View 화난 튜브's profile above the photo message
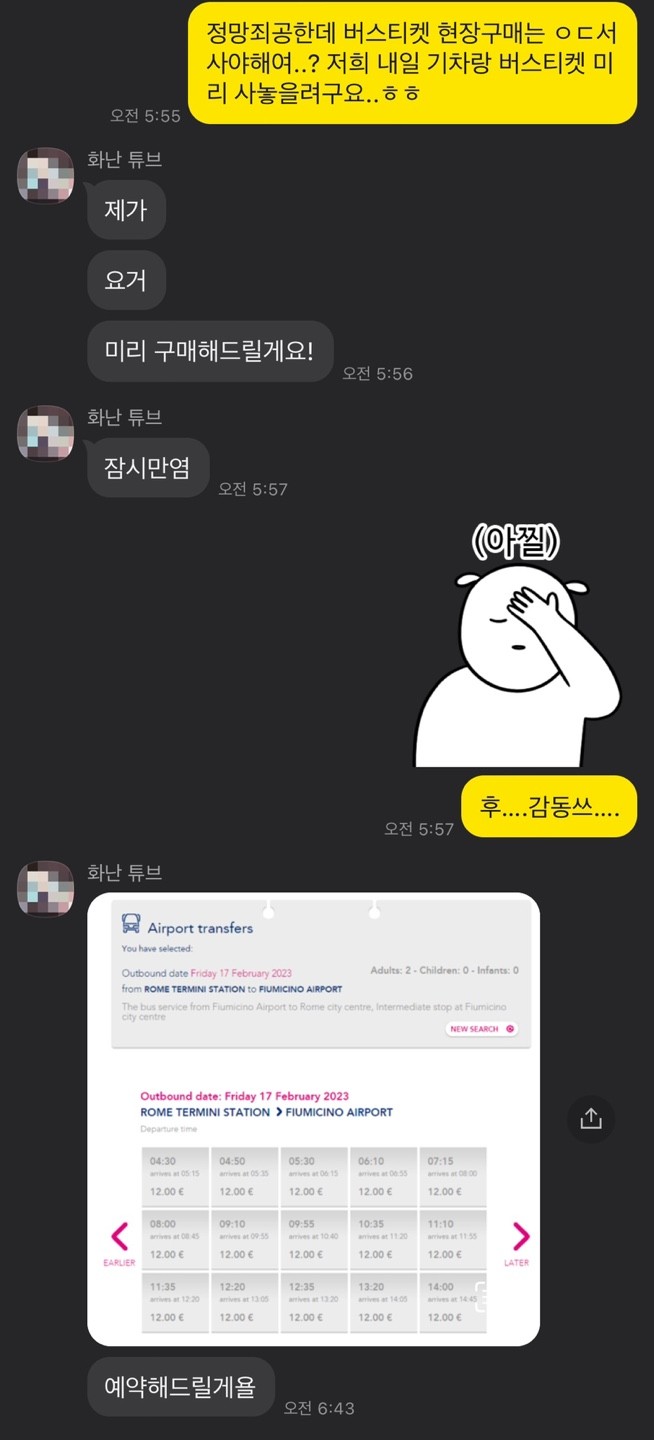 pyautogui.click(x=46, y=889)
